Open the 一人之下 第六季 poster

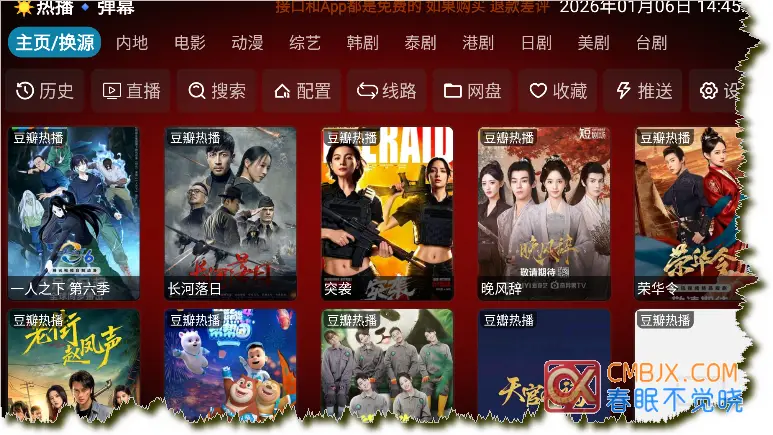click(x=74, y=213)
